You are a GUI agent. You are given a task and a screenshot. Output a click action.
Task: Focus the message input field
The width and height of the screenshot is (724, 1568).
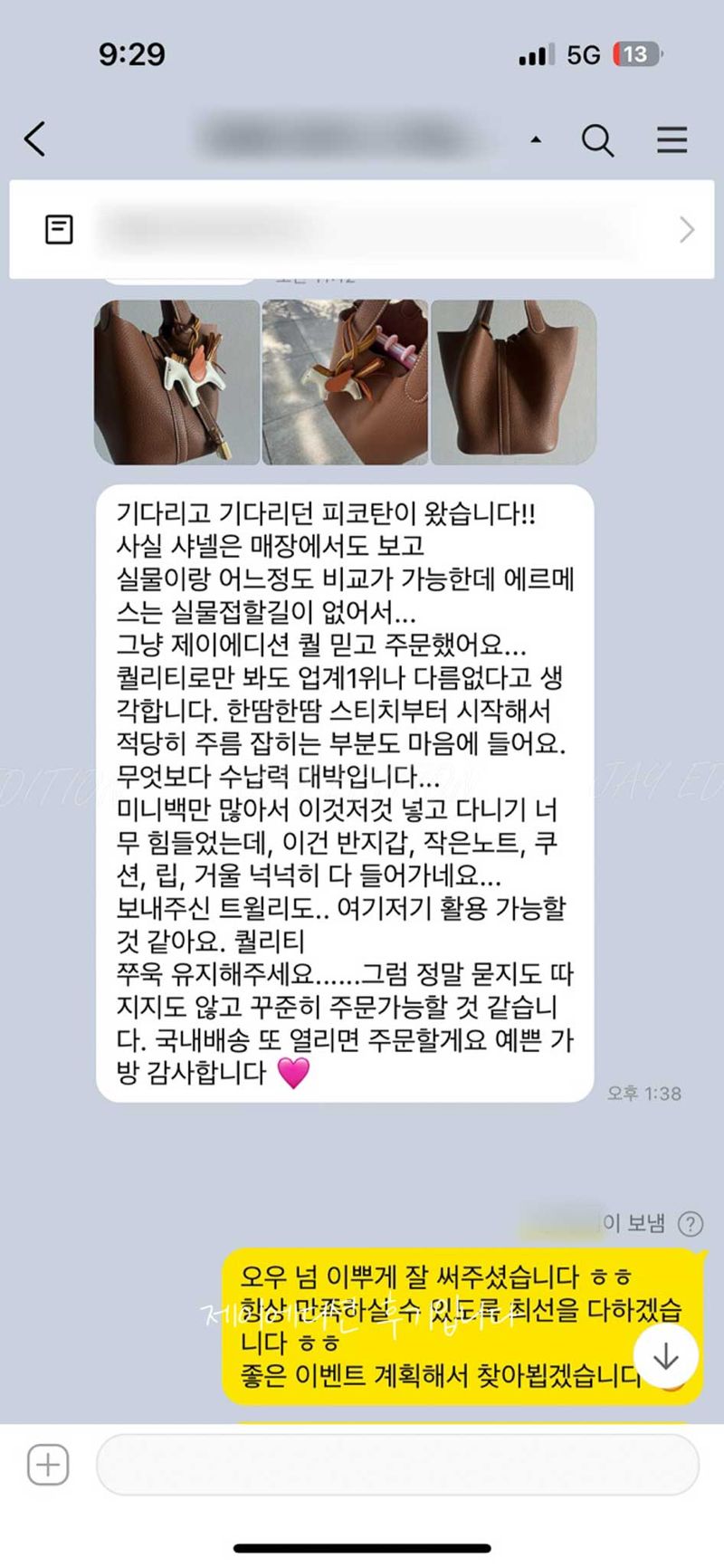coord(398,1464)
